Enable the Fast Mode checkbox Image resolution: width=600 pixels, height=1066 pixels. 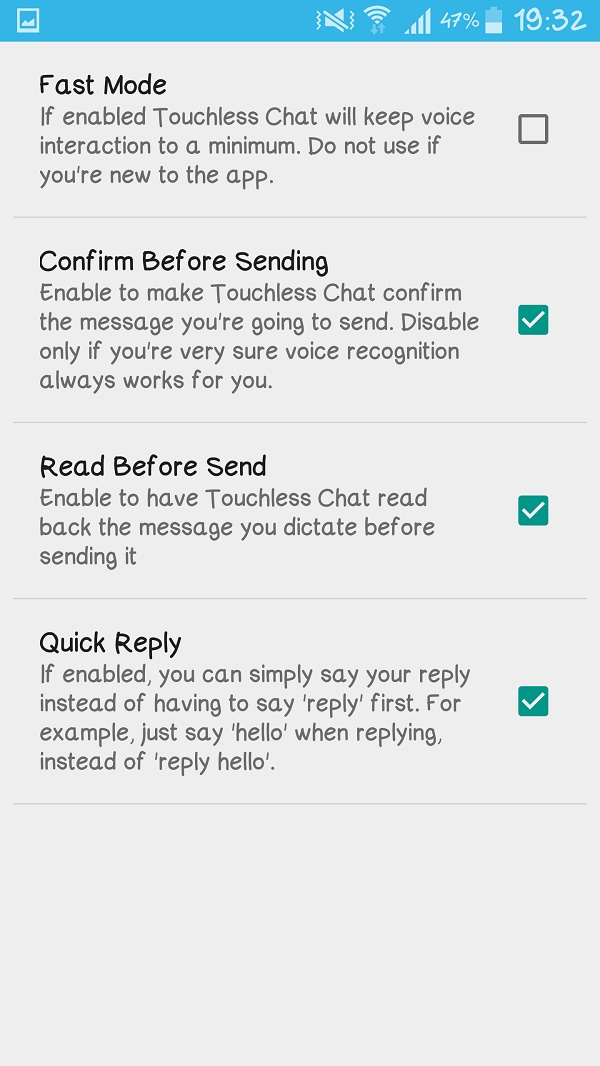(533, 130)
